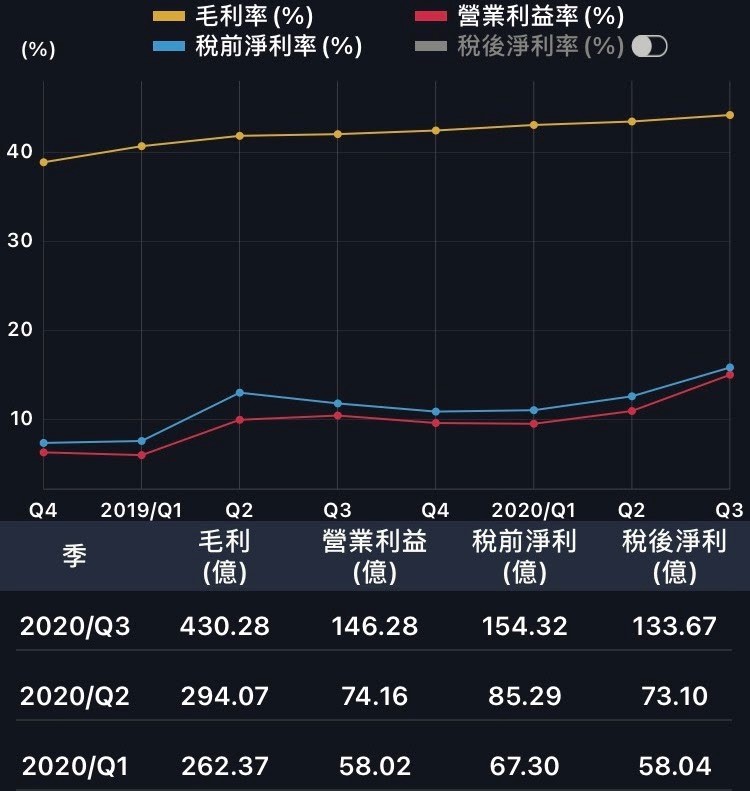Image resolution: width=750 pixels, height=791 pixels.
Task: Click the yellow 毛利率 legend marker
Action: (166, 17)
